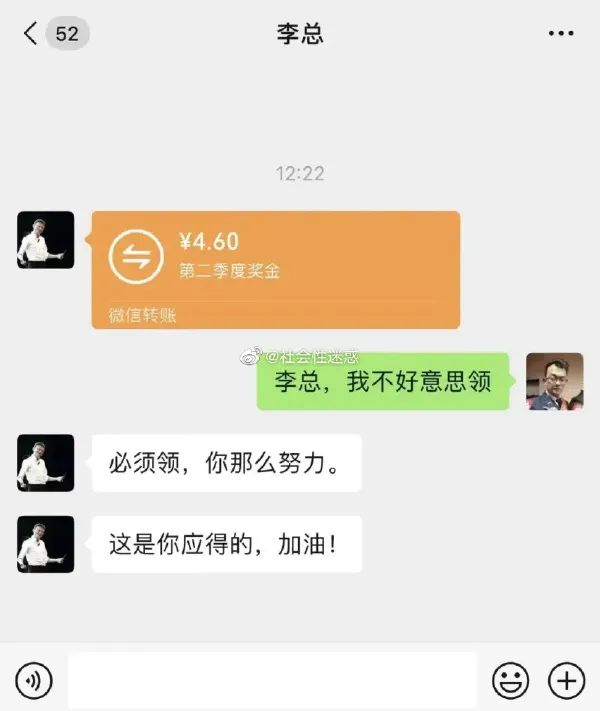Focus the message text field
The width and height of the screenshot is (600, 711).
click(272, 681)
